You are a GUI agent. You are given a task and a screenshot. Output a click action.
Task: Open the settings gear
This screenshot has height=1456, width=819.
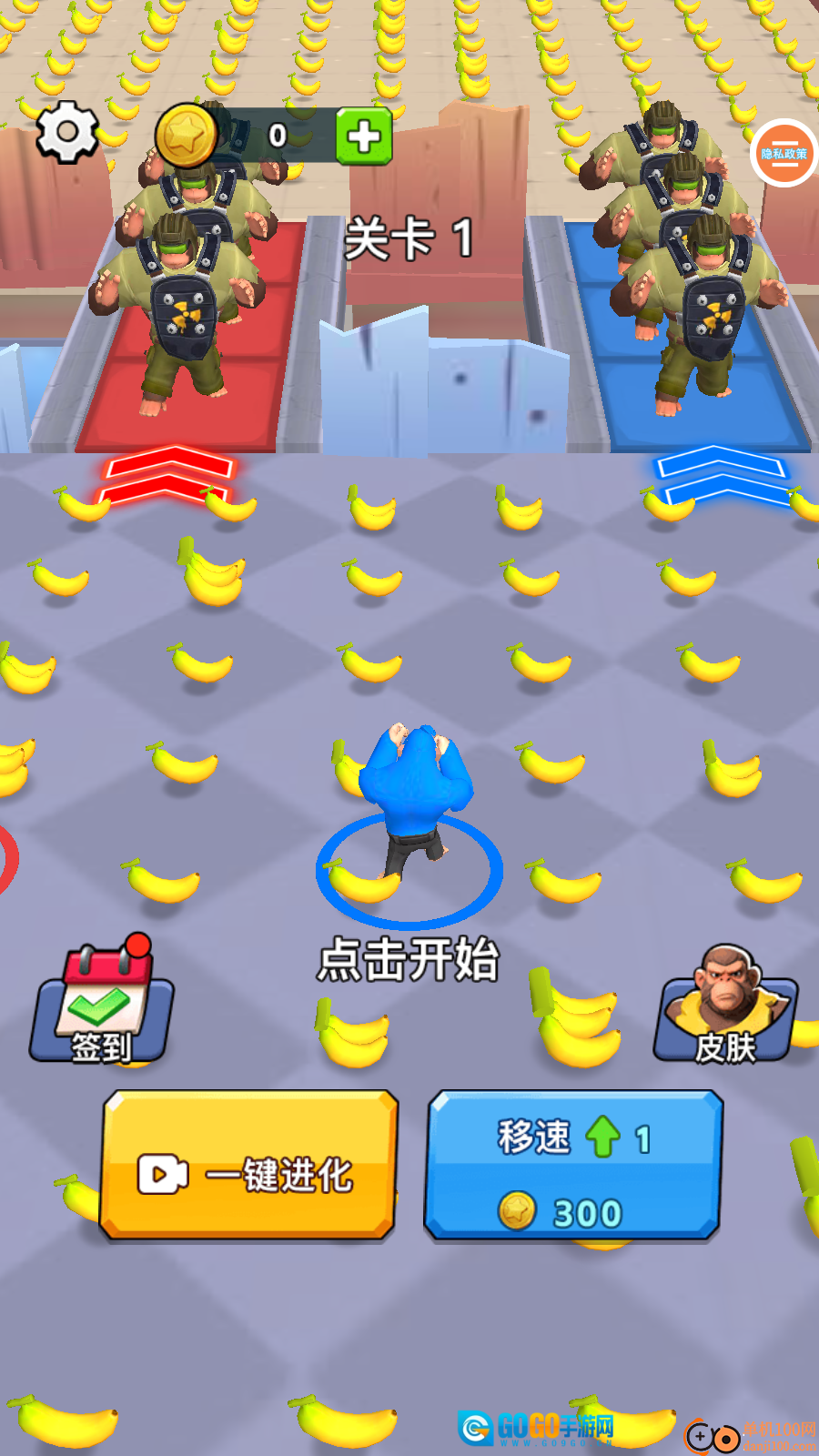tap(66, 132)
